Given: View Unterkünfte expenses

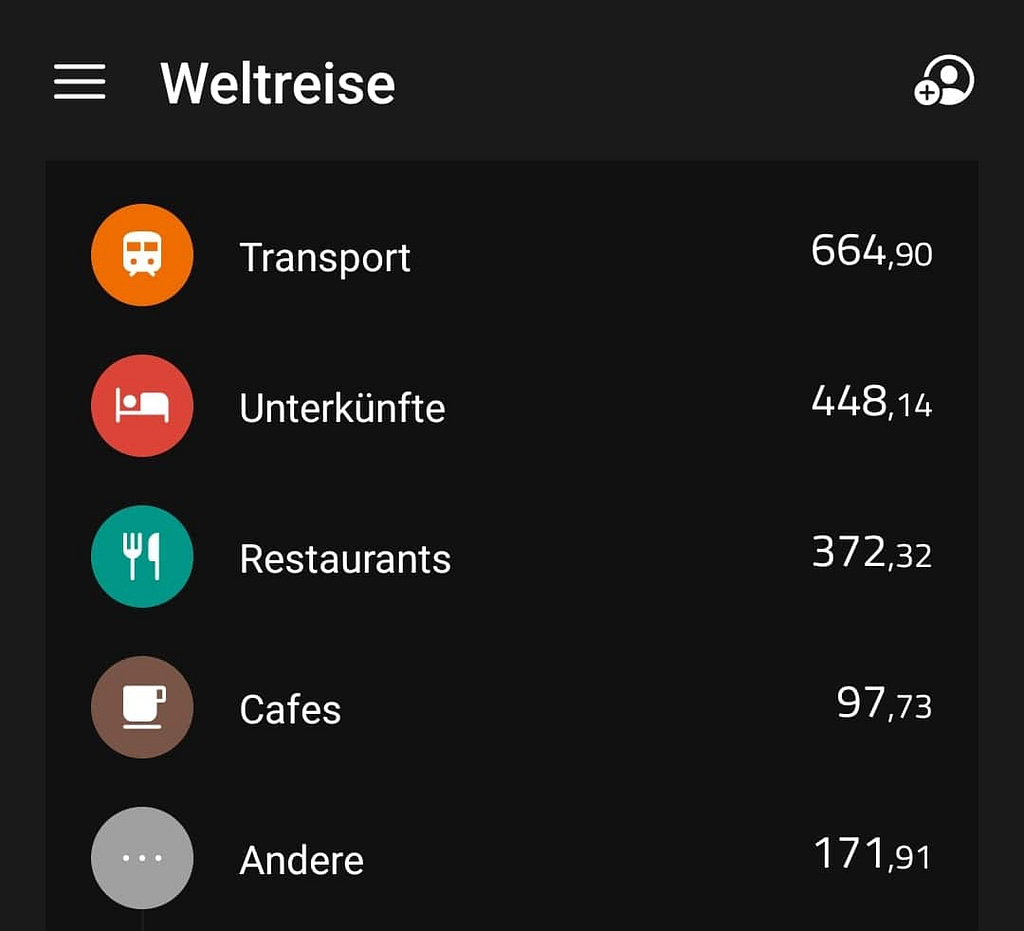Looking at the screenshot, I should (x=342, y=407).
